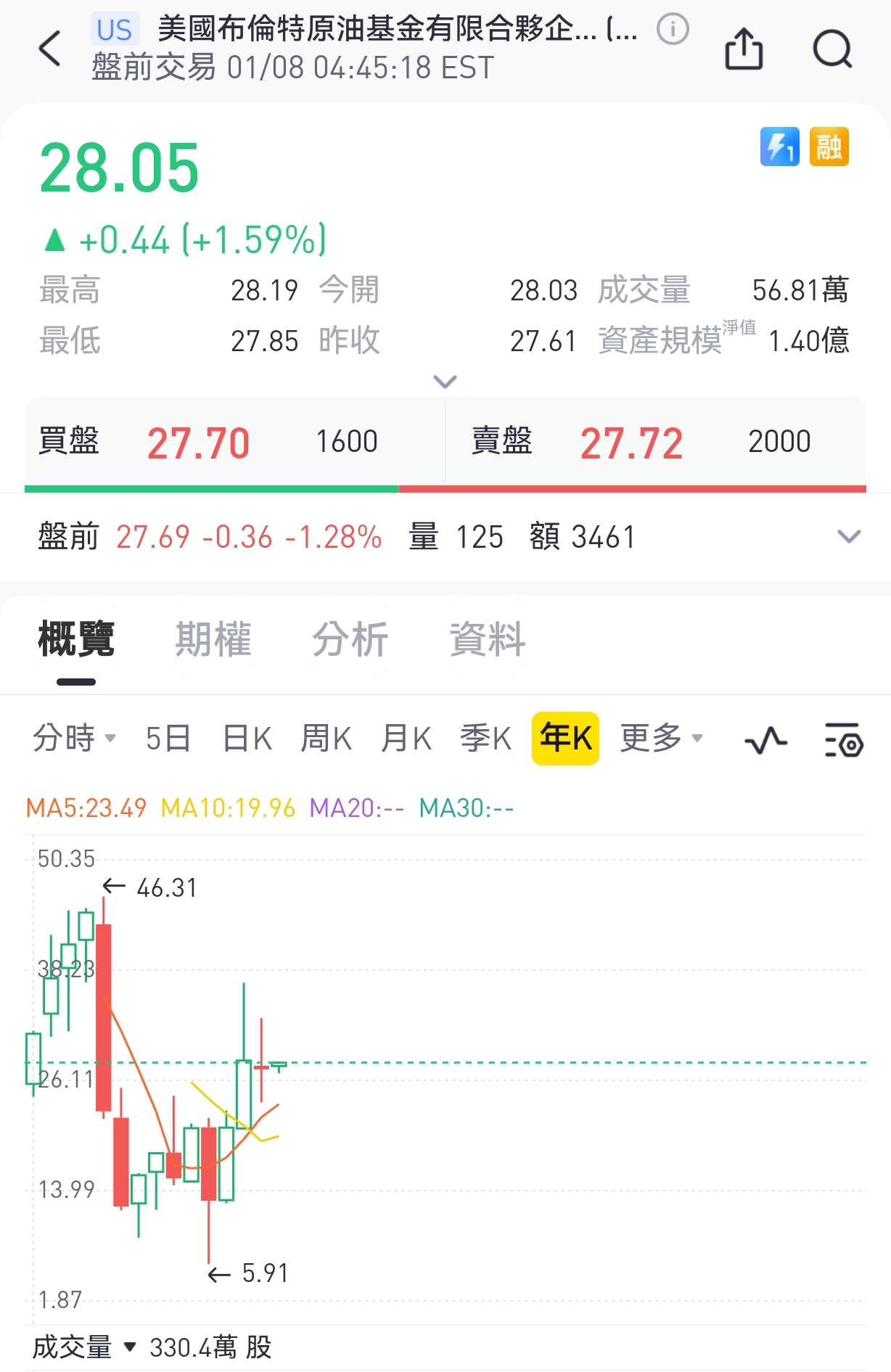The image size is (891, 1372).
Task: Expand more quote details below 今開
Action: click(x=445, y=382)
